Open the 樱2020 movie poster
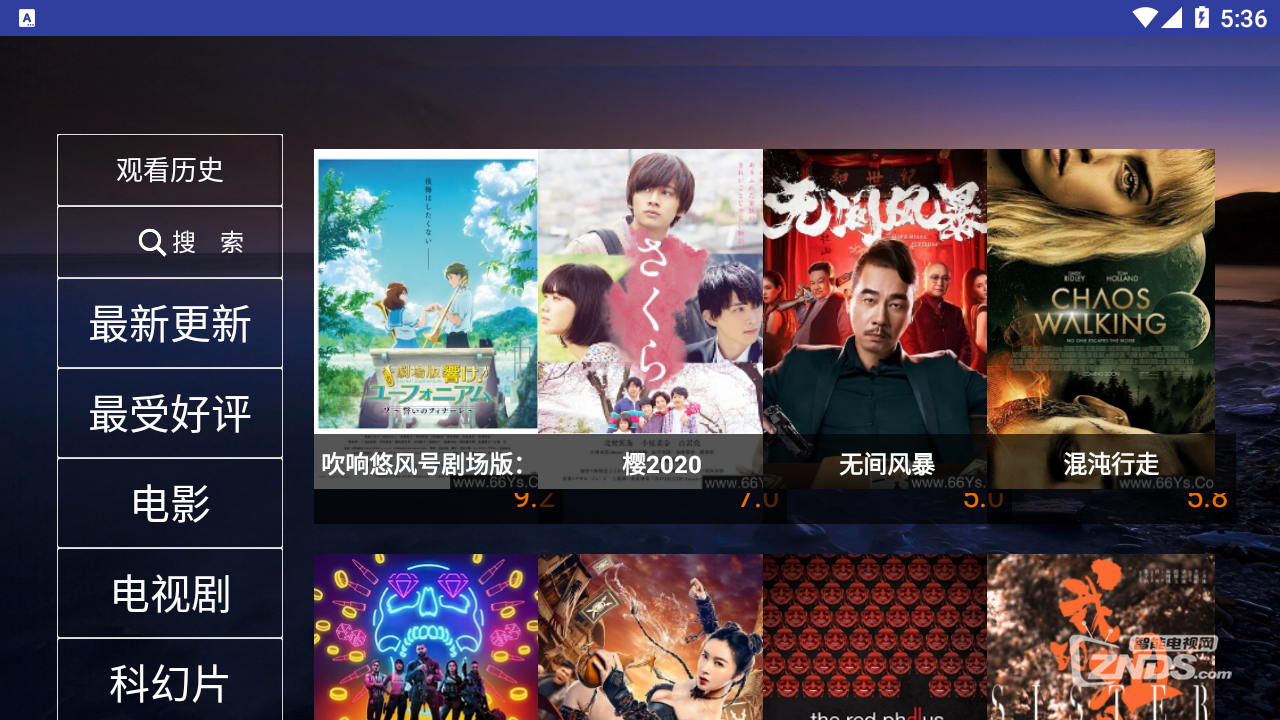 click(650, 300)
